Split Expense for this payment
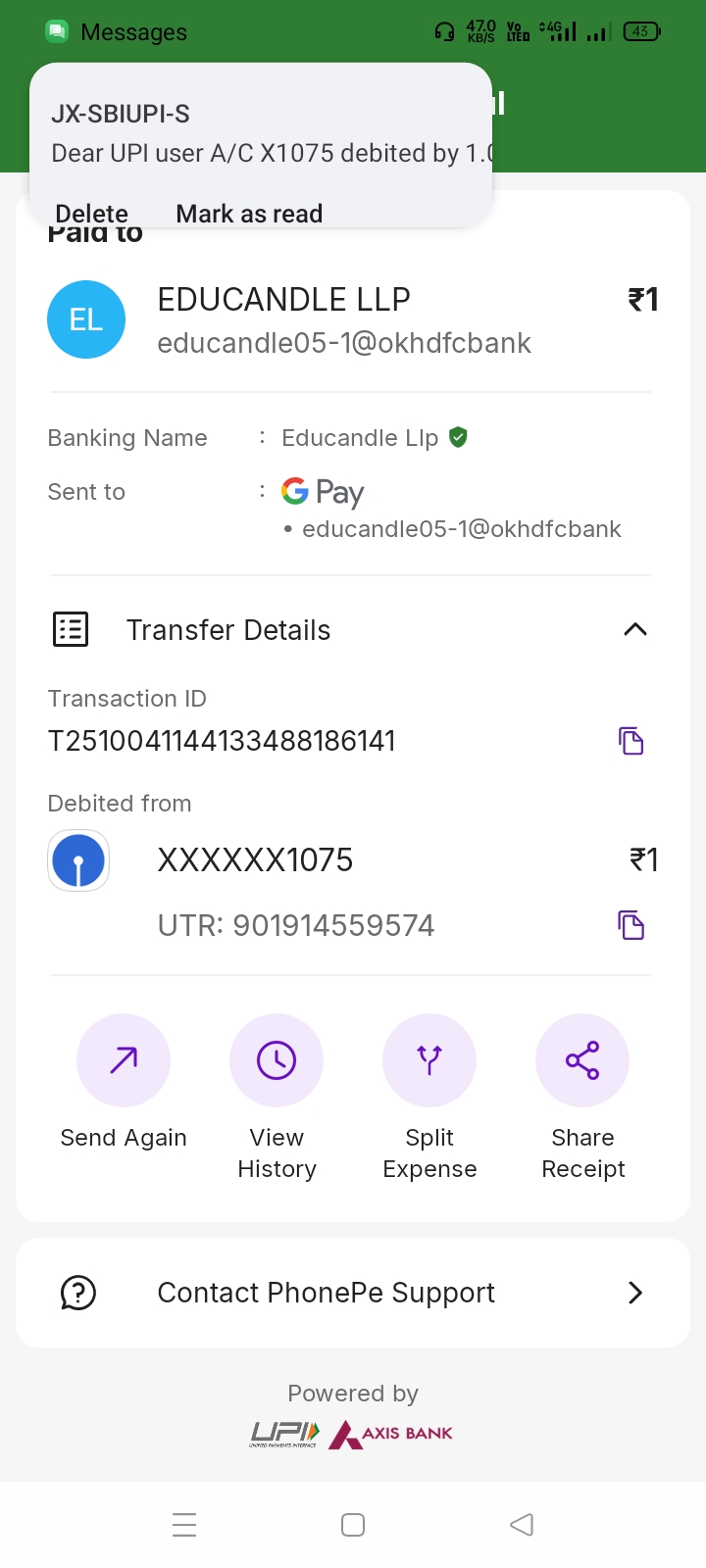This screenshot has width=706, height=1568. tap(429, 1060)
